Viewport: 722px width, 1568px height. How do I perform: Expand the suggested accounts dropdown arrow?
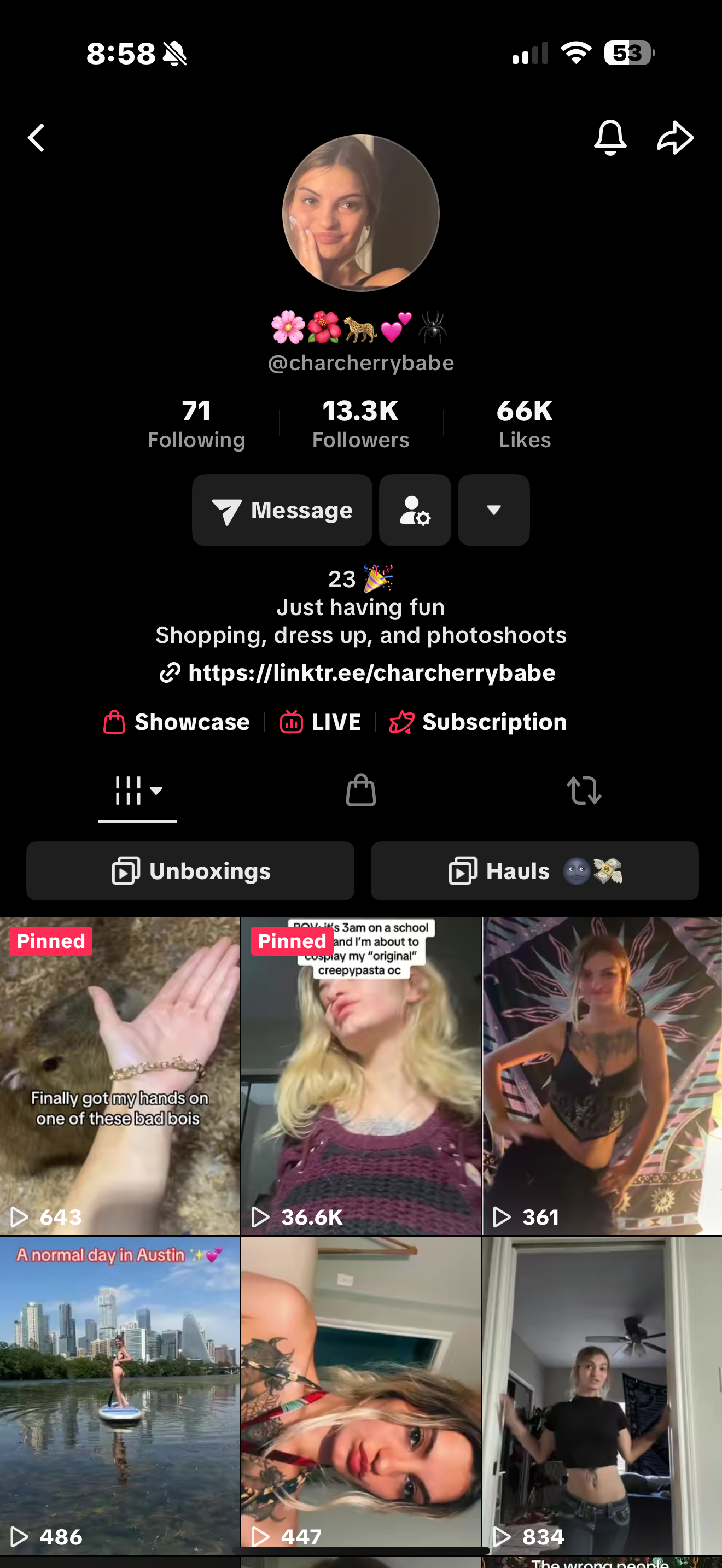[494, 510]
